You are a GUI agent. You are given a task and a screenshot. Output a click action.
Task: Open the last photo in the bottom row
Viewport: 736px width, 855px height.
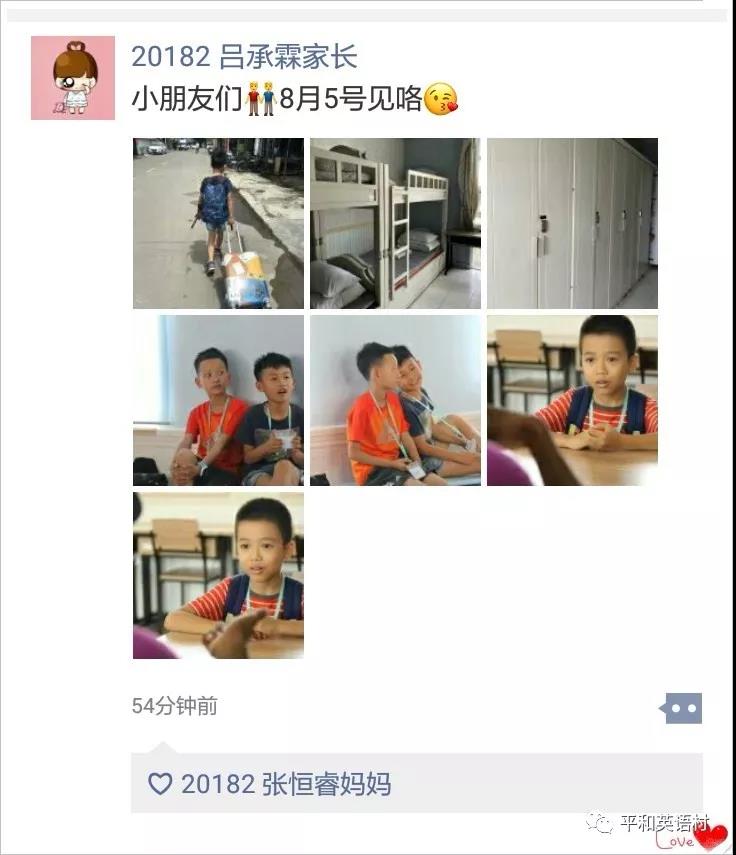coord(218,575)
